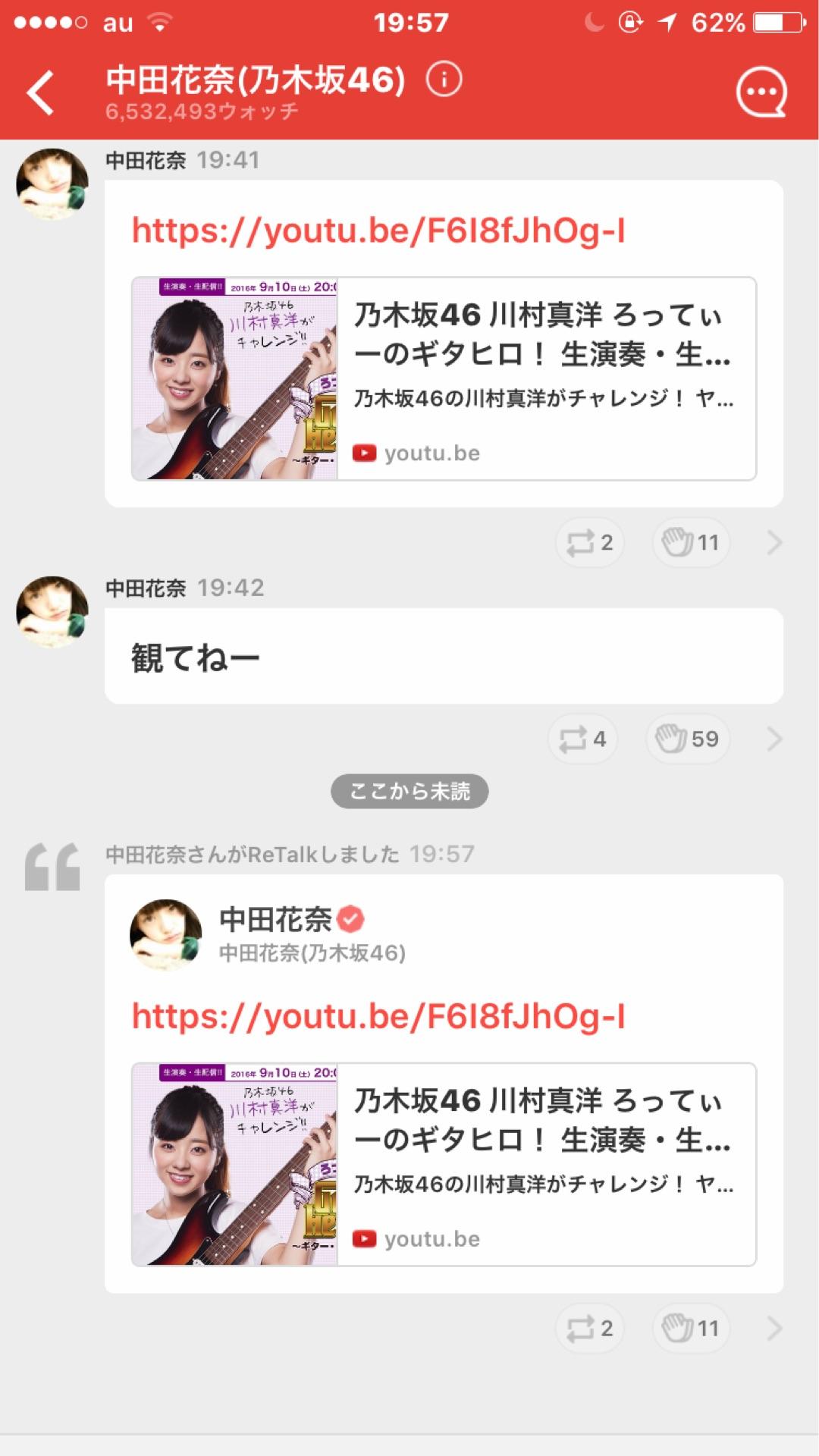Open comments via the speech bubble icon top right
This screenshot has height=1456, width=819.
pyautogui.click(x=764, y=90)
